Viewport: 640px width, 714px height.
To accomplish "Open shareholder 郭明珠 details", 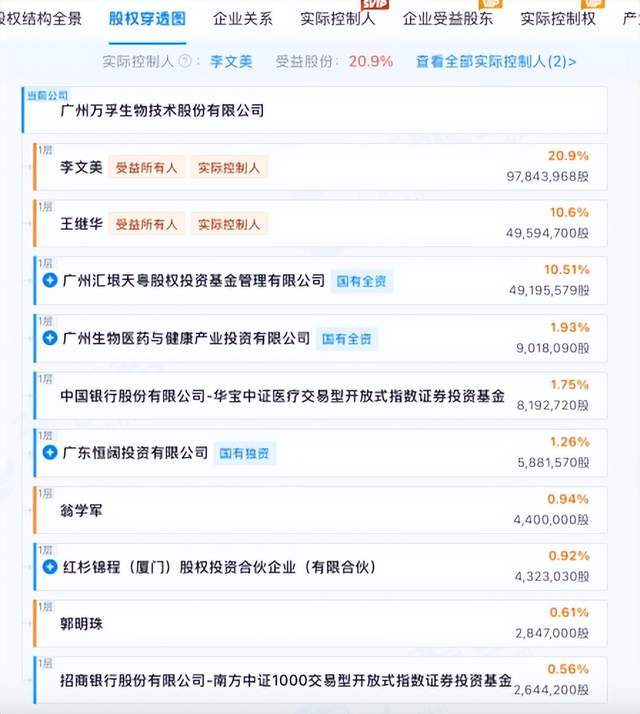I will click(x=82, y=624).
